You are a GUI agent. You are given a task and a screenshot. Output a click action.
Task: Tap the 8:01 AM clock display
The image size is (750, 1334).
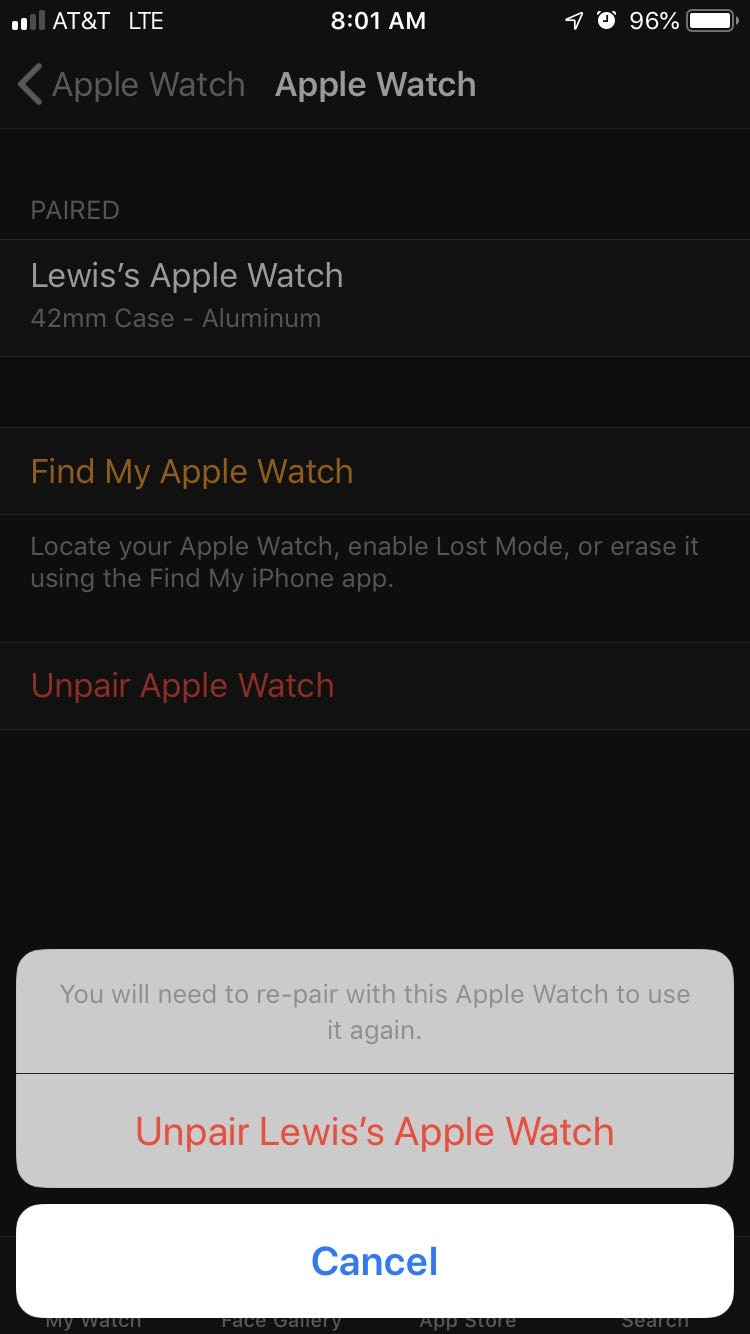coord(378,20)
